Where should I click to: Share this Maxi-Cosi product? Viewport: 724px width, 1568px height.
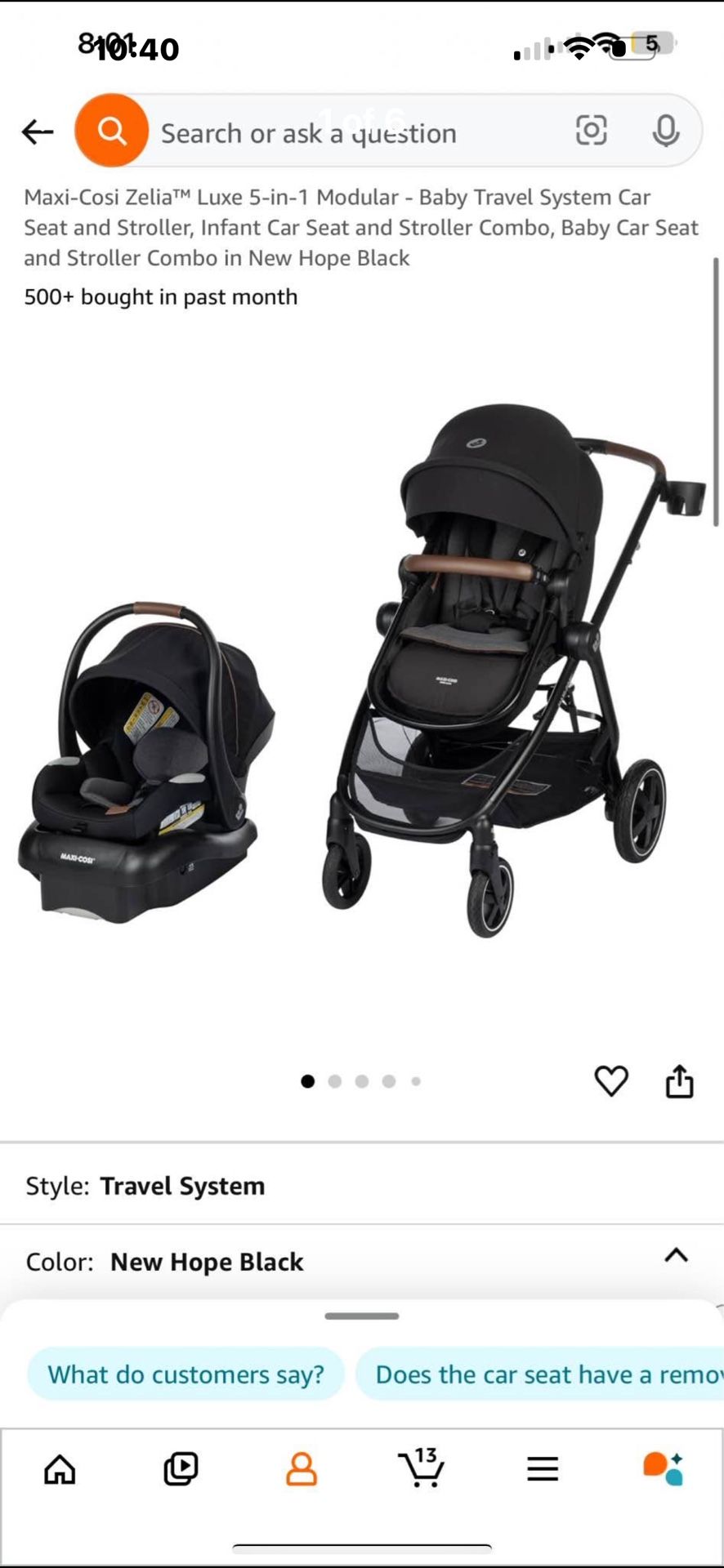click(x=679, y=1081)
